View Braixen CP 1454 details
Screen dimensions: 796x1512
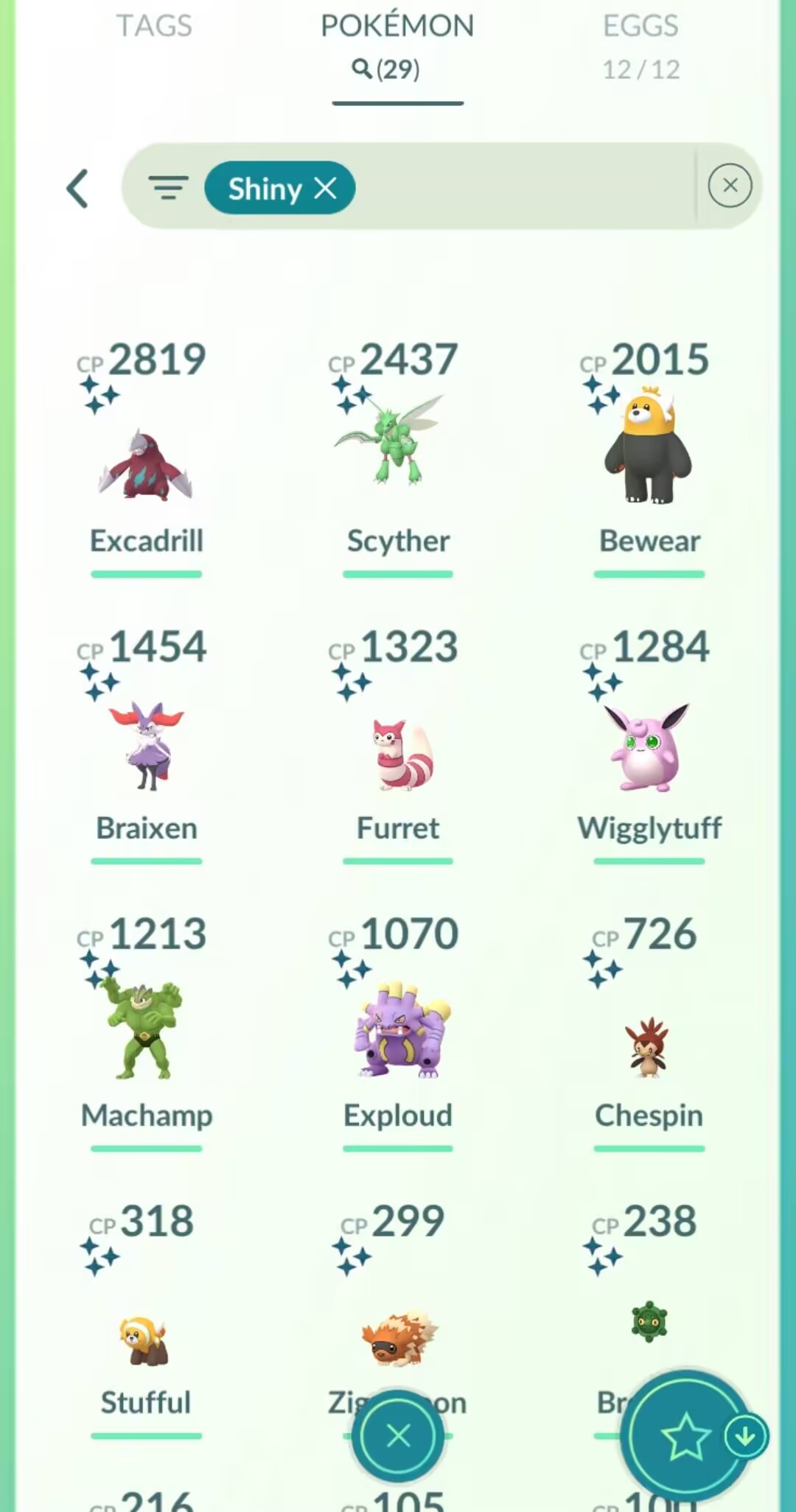pos(146,746)
